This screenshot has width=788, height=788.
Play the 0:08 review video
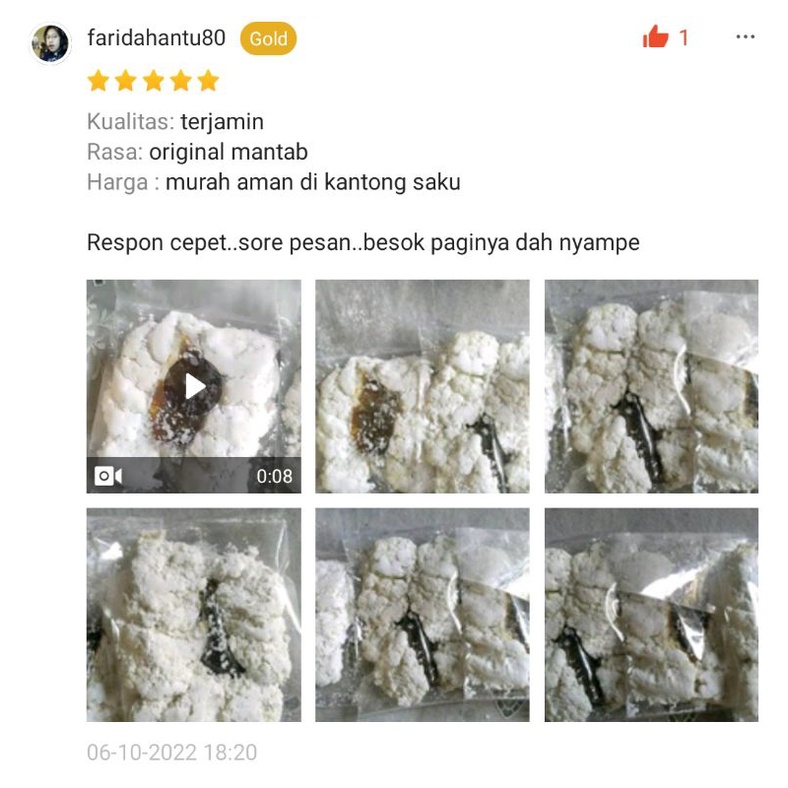[x=194, y=386]
